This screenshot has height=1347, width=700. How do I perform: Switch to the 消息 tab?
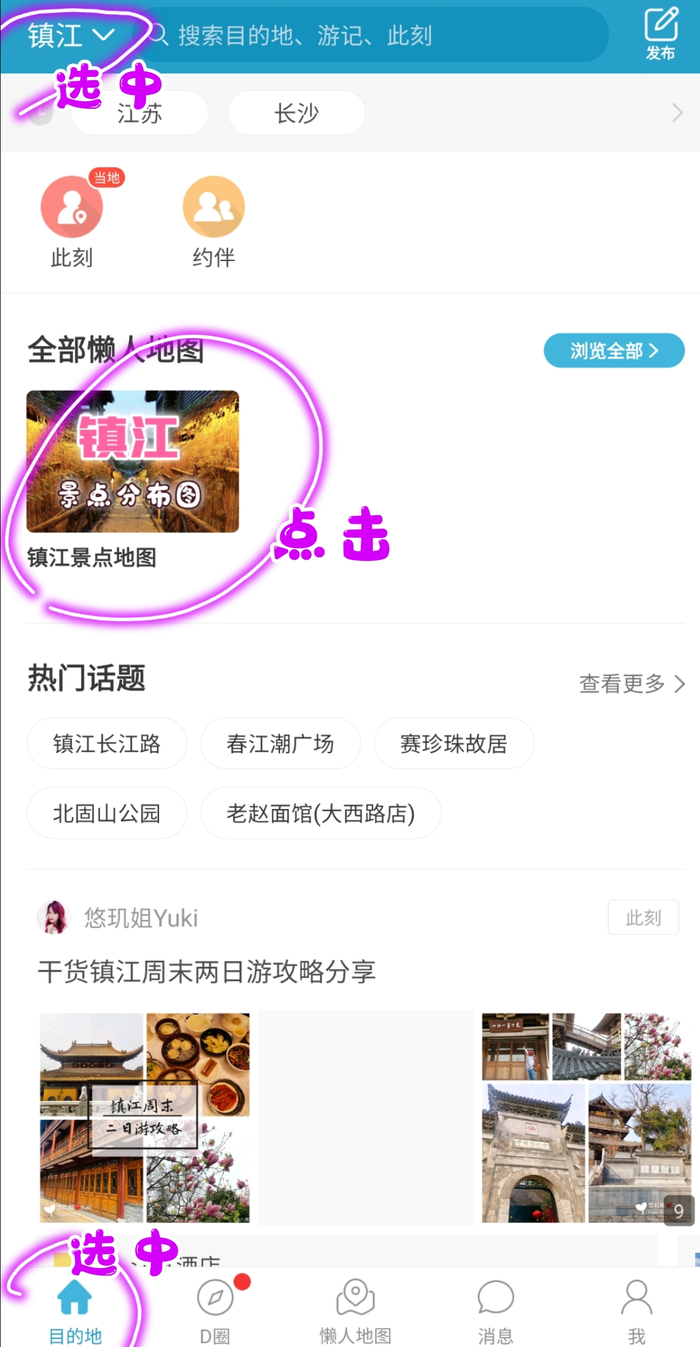click(x=495, y=1309)
